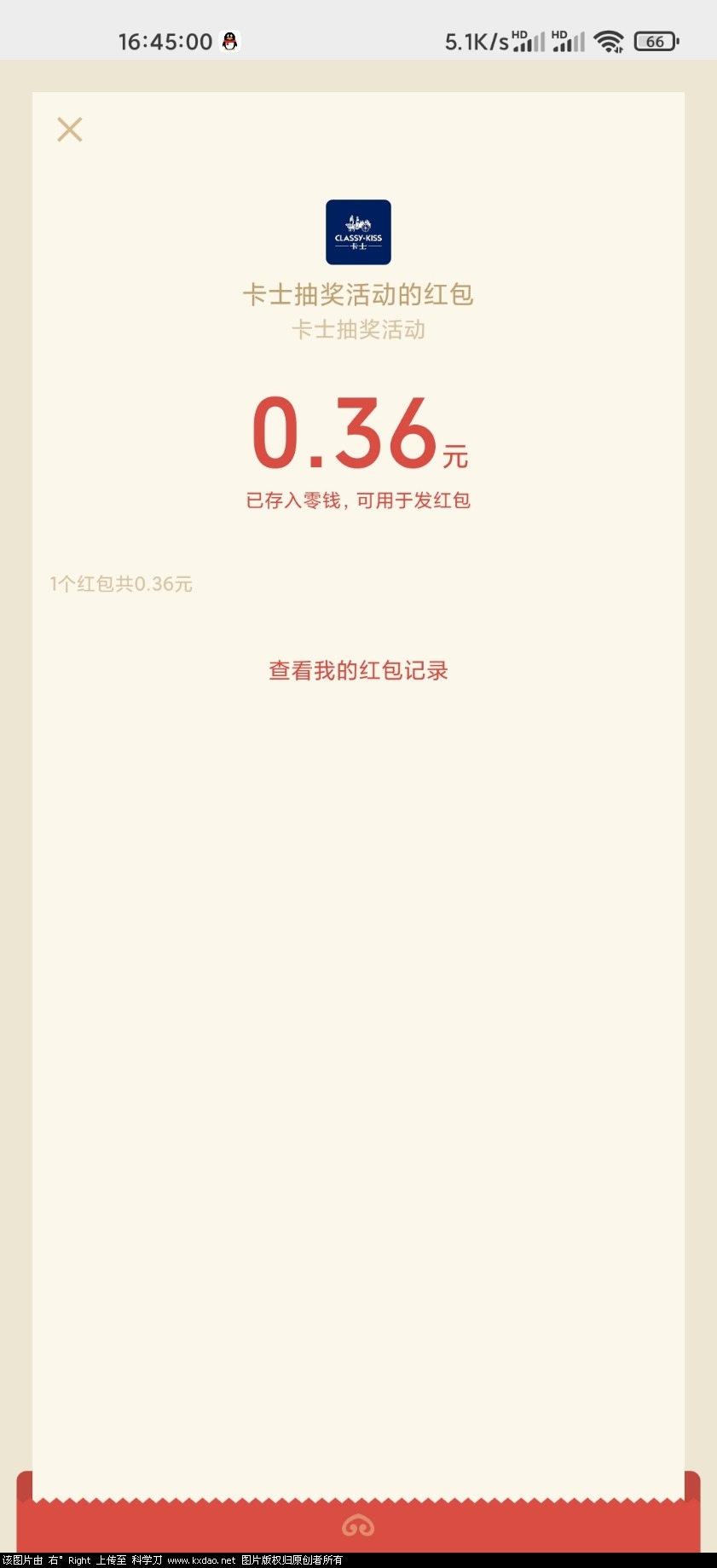717x1568 pixels.
Task: Close the red packet detail page
Action: pos(70,129)
